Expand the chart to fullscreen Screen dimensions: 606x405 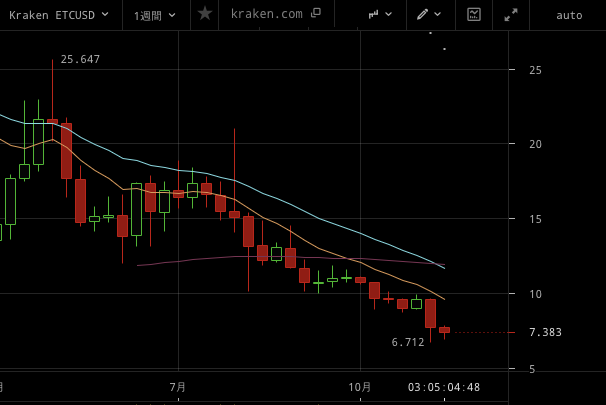point(511,15)
